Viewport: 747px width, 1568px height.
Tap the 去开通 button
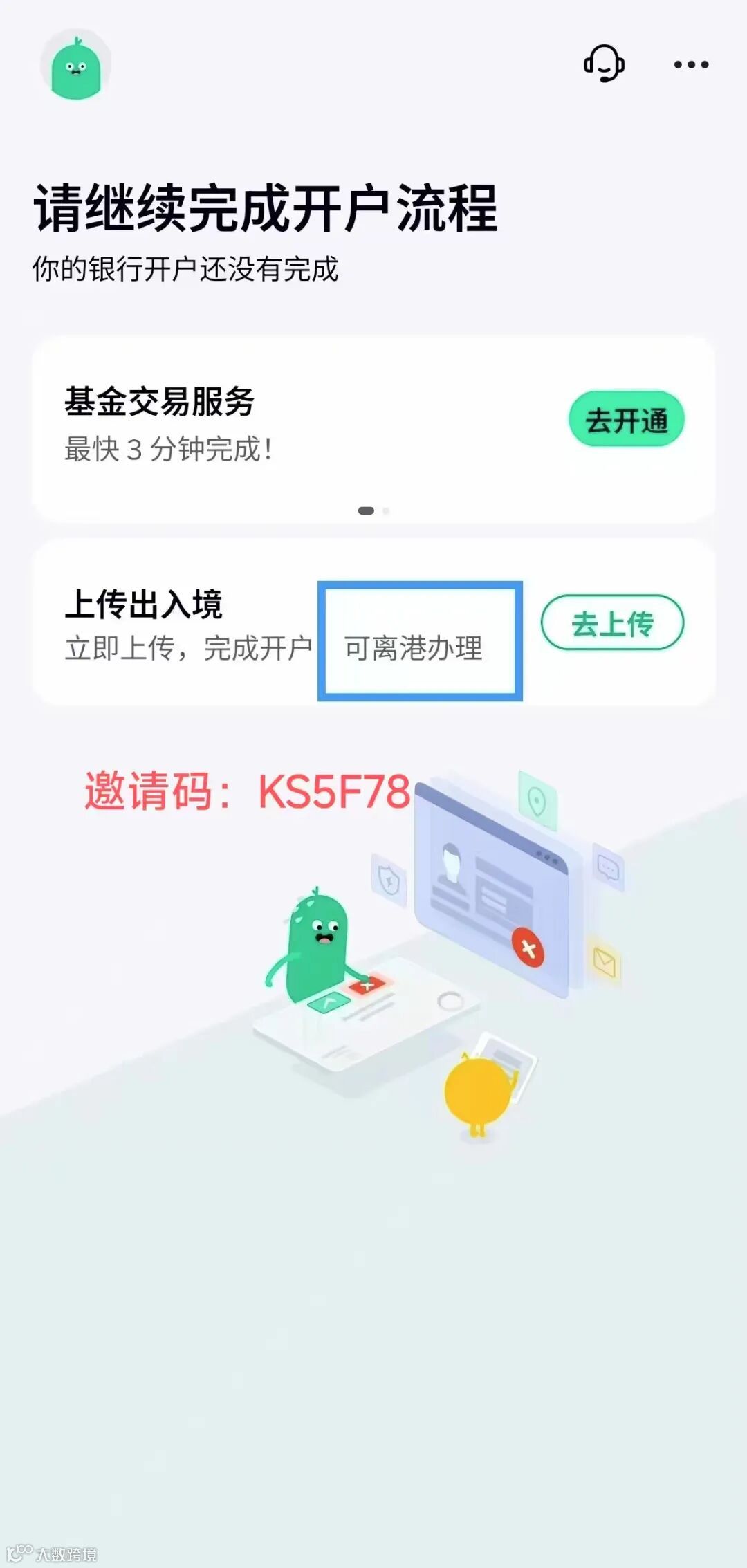625,419
